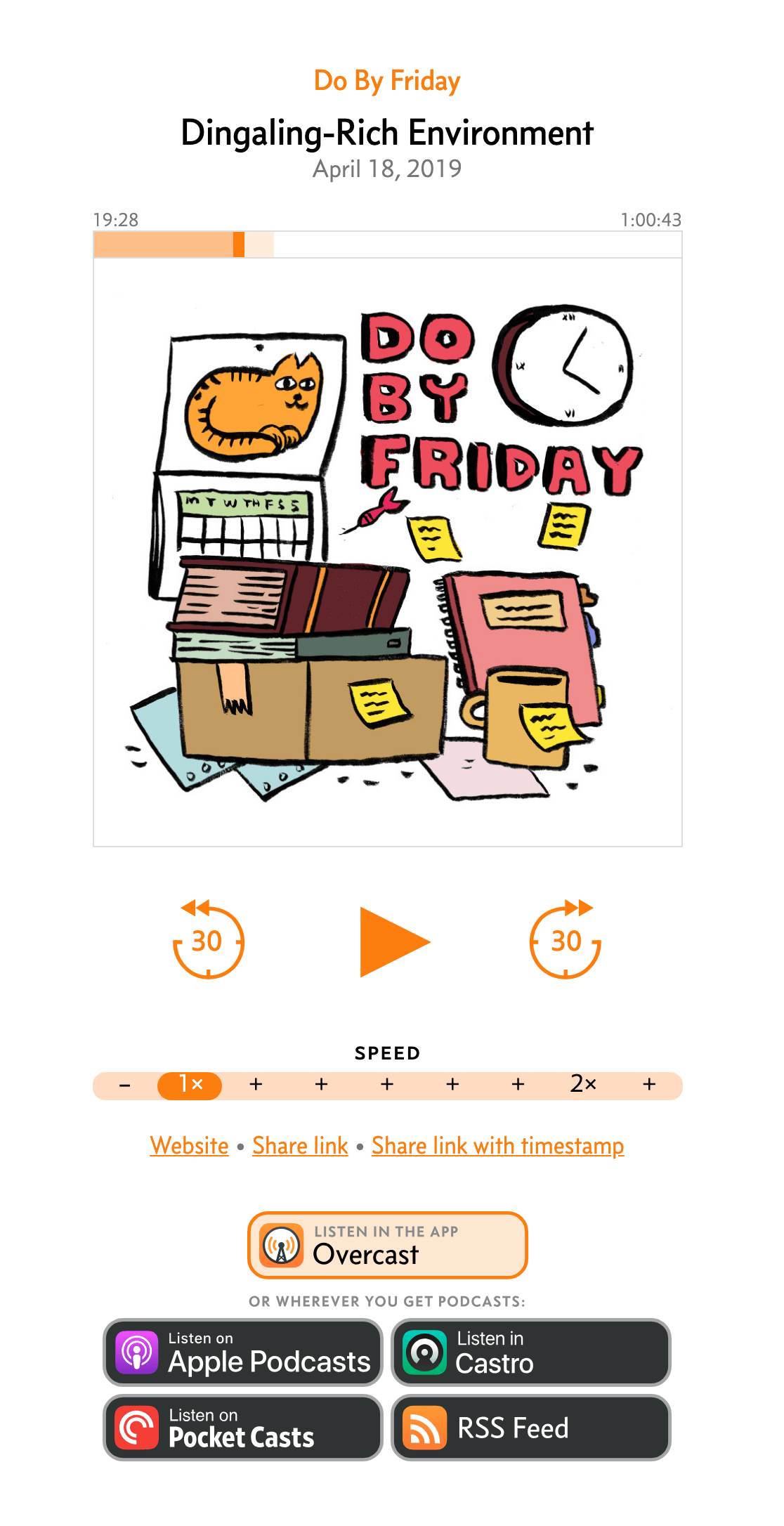
Task: Tap Share link with timestamp
Action: (x=498, y=1146)
